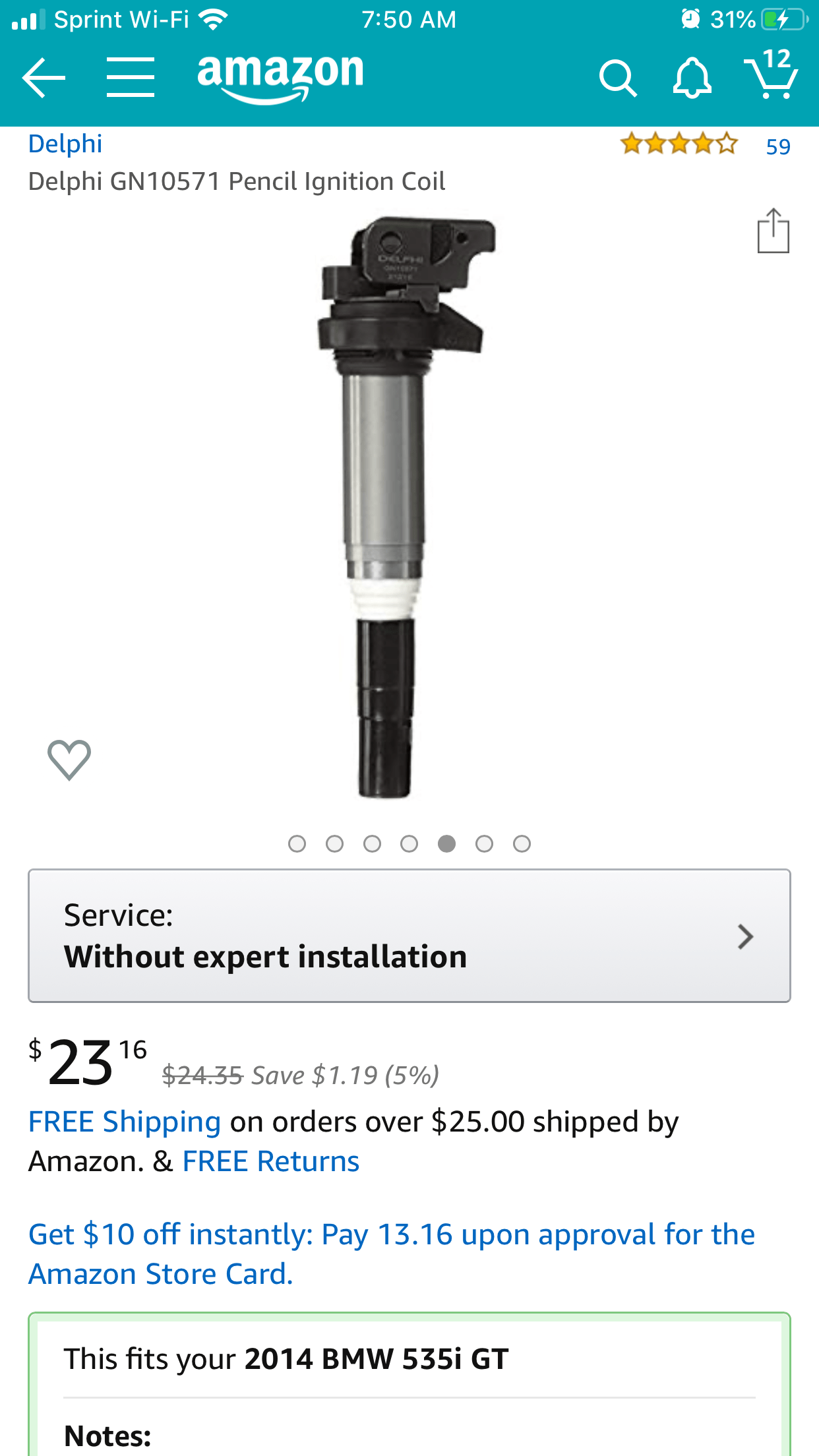Tap the Amazon logo to go home
819x1456 pixels.
pyautogui.click(x=279, y=77)
